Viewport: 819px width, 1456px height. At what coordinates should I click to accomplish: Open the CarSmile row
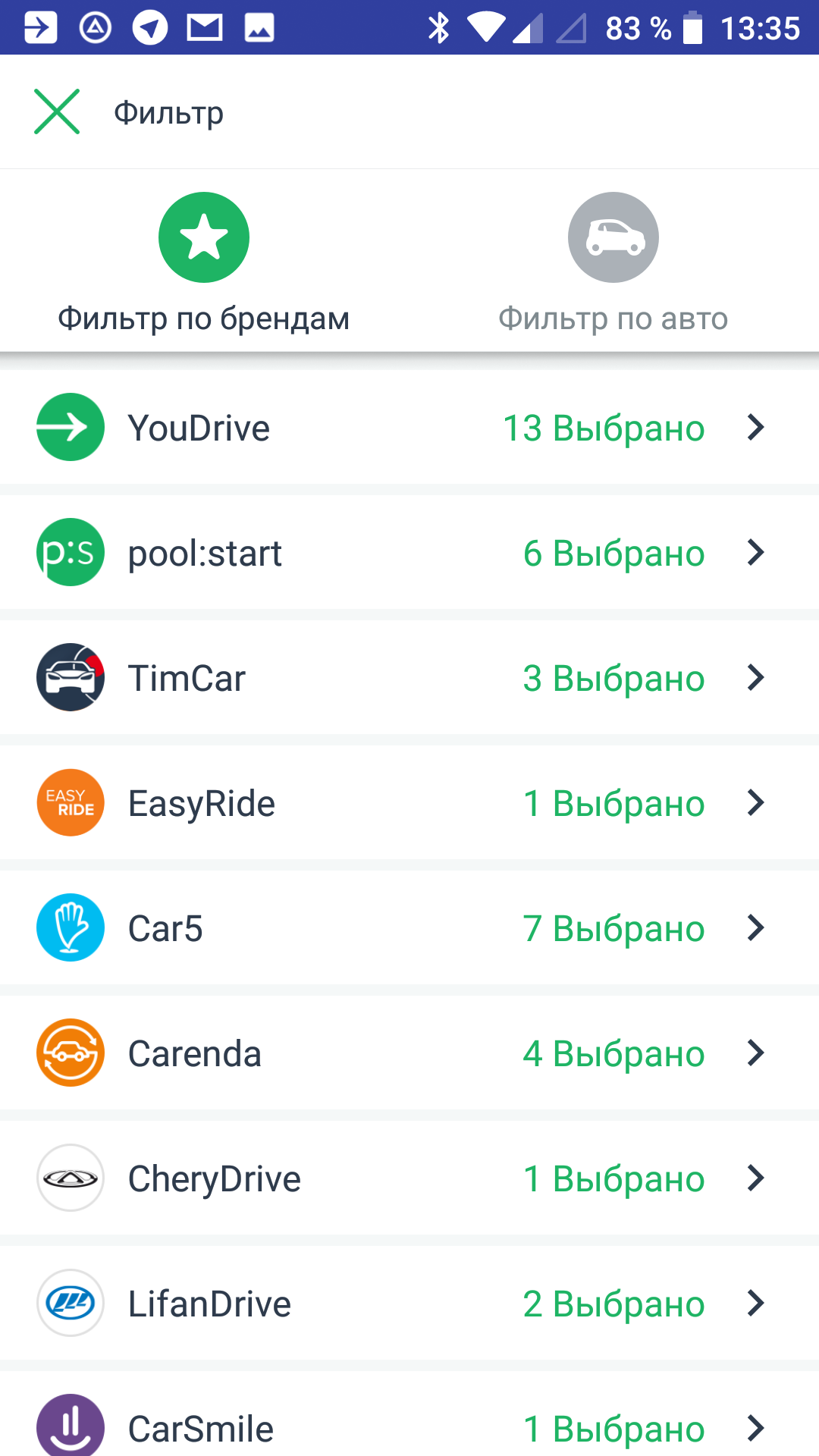pos(409,1414)
